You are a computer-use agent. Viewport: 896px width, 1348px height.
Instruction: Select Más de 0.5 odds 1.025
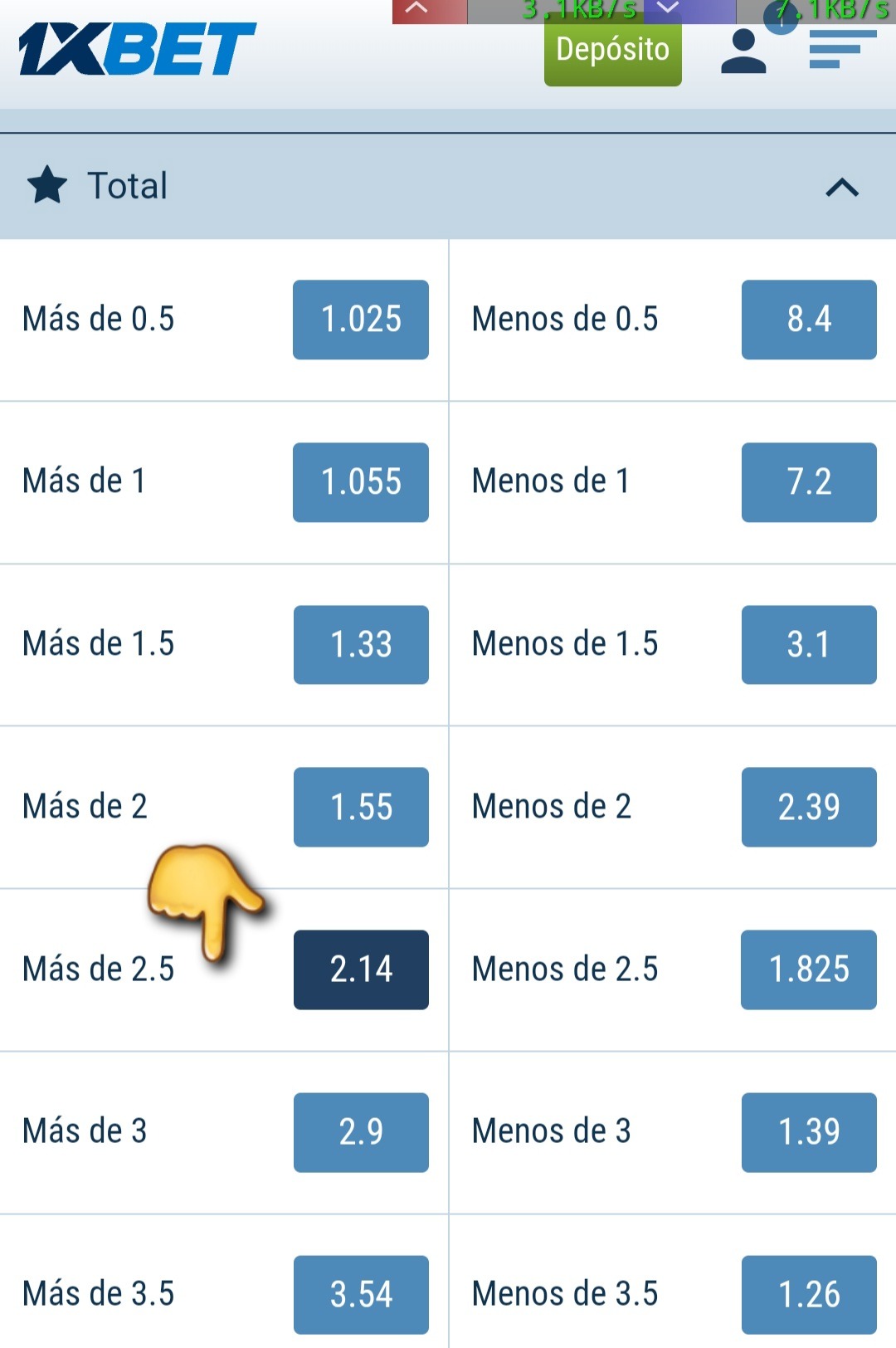click(x=361, y=320)
